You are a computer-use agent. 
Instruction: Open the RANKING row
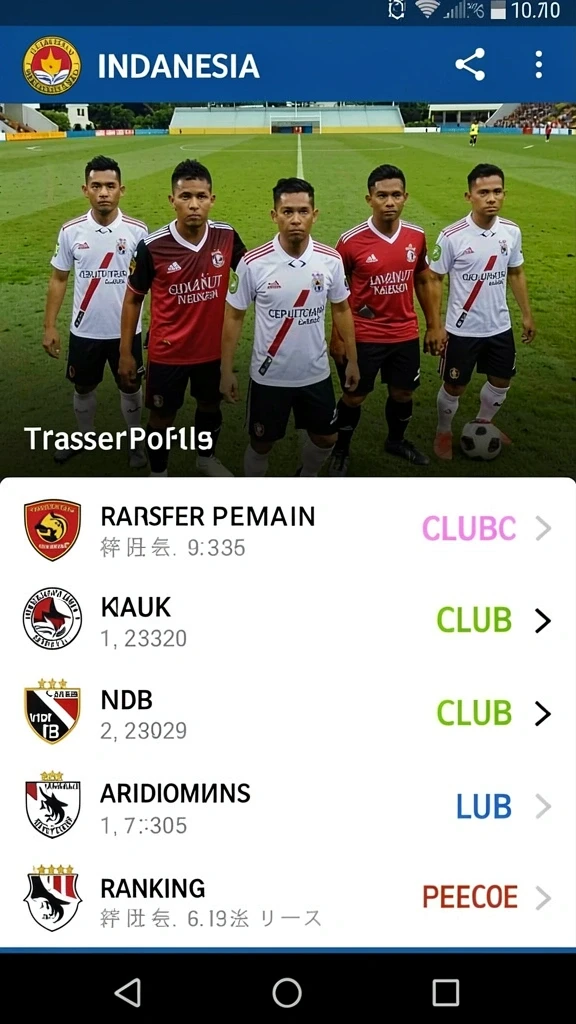click(x=288, y=898)
